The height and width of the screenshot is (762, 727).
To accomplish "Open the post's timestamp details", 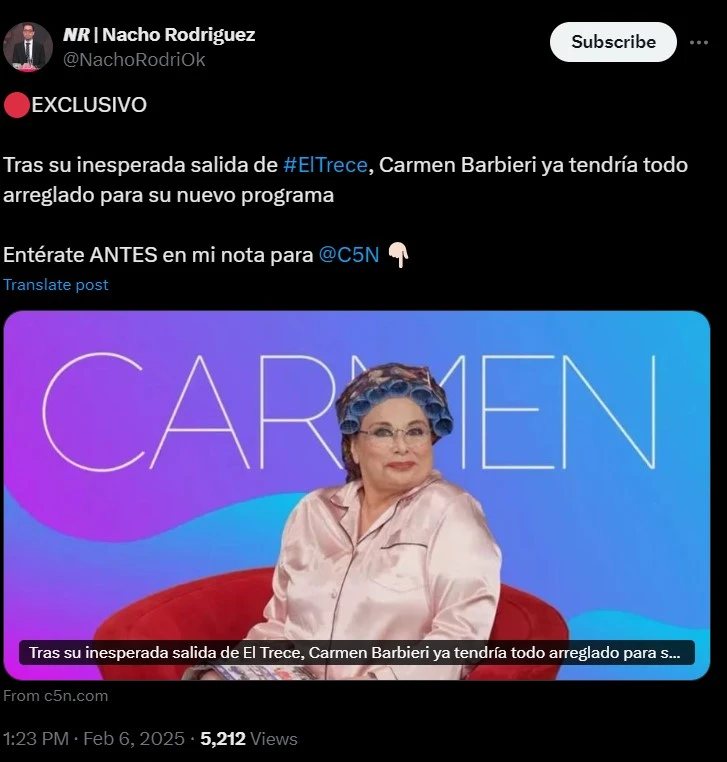I will [x=93, y=739].
